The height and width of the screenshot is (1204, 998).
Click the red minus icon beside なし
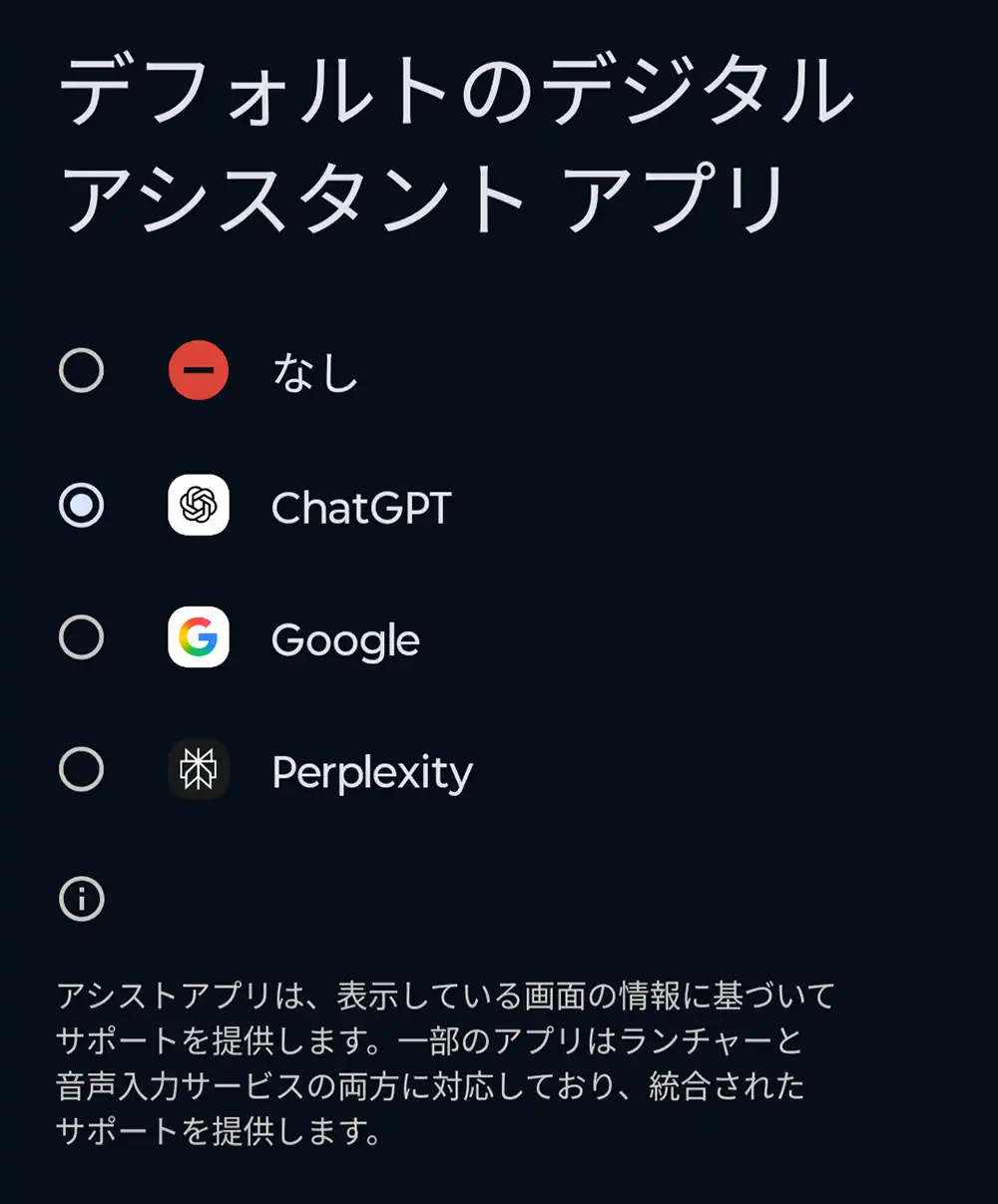pos(200,372)
